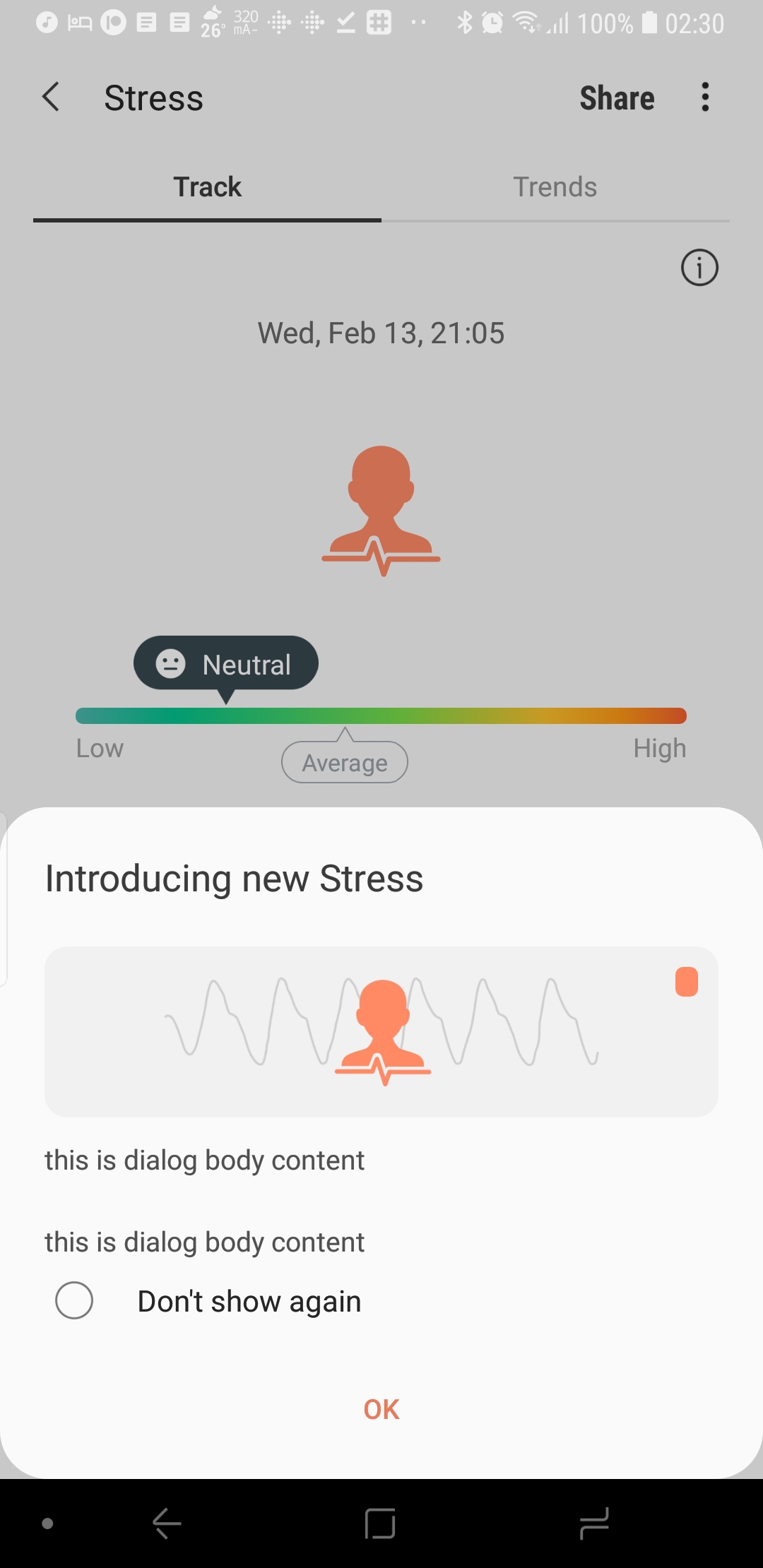The height and width of the screenshot is (1568, 763).
Task: Open the stress info icon
Action: (699, 268)
